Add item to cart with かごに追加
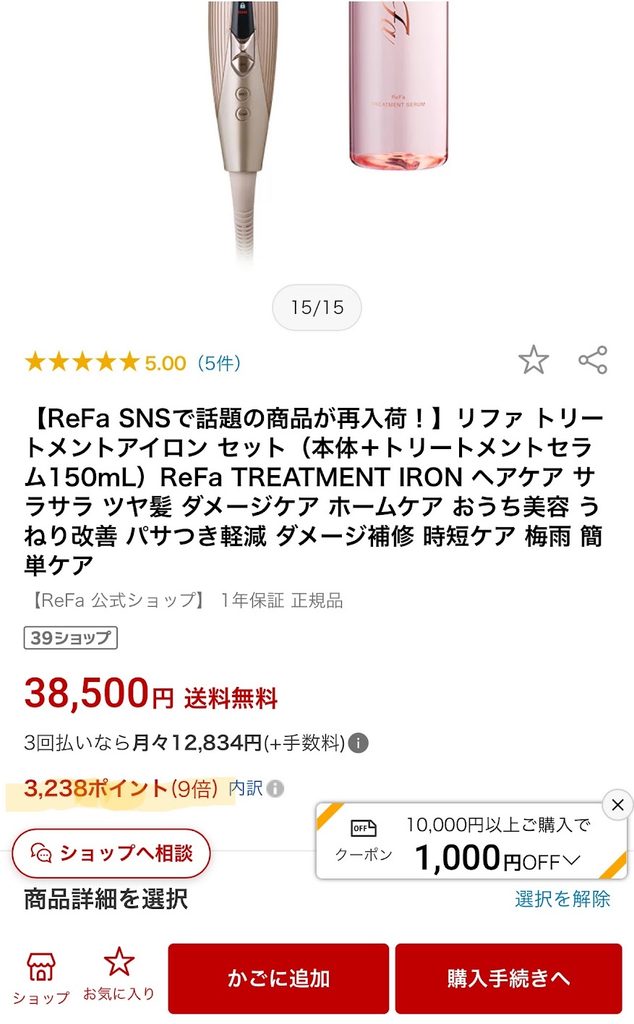This screenshot has width=634, height=1024. tap(279, 978)
